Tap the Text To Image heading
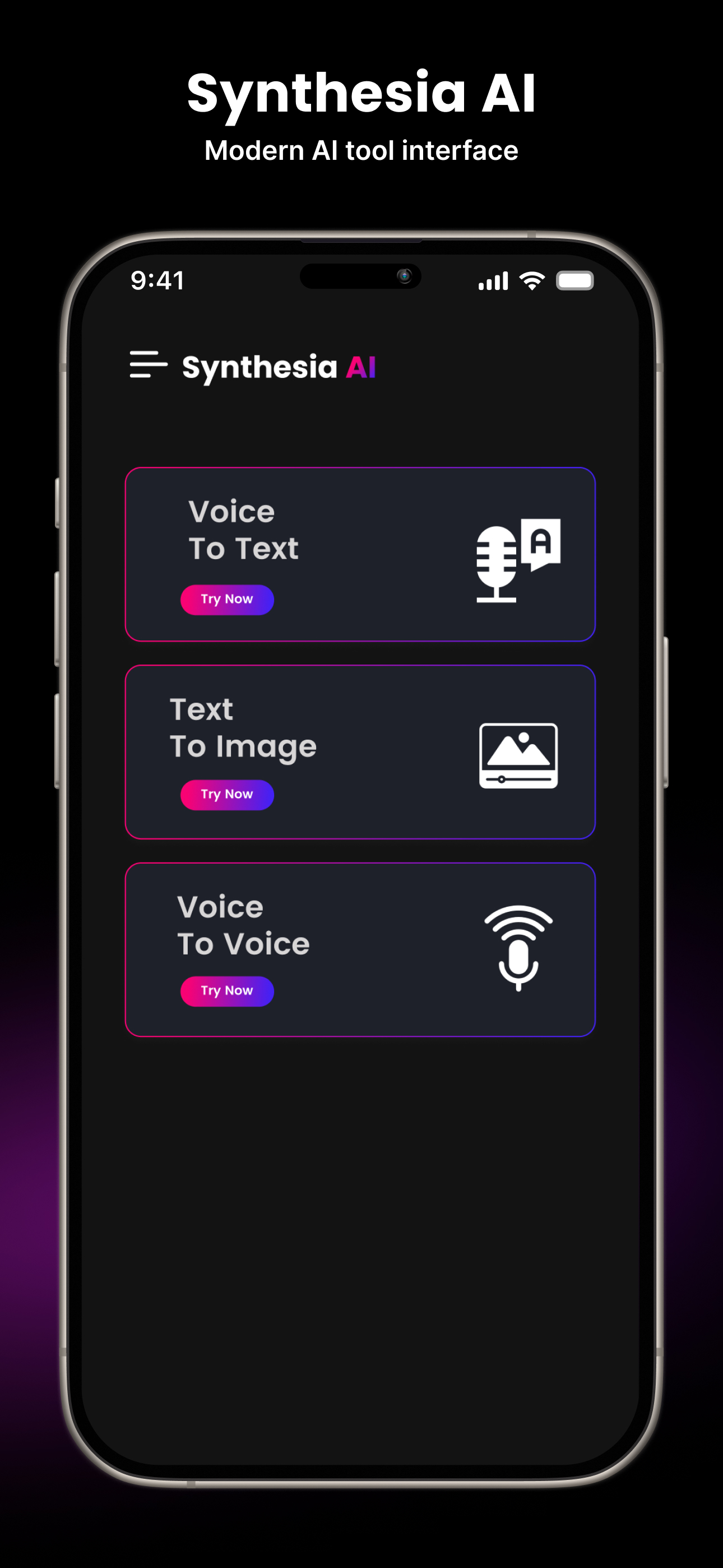This screenshot has width=723, height=1568. click(243, 726)
